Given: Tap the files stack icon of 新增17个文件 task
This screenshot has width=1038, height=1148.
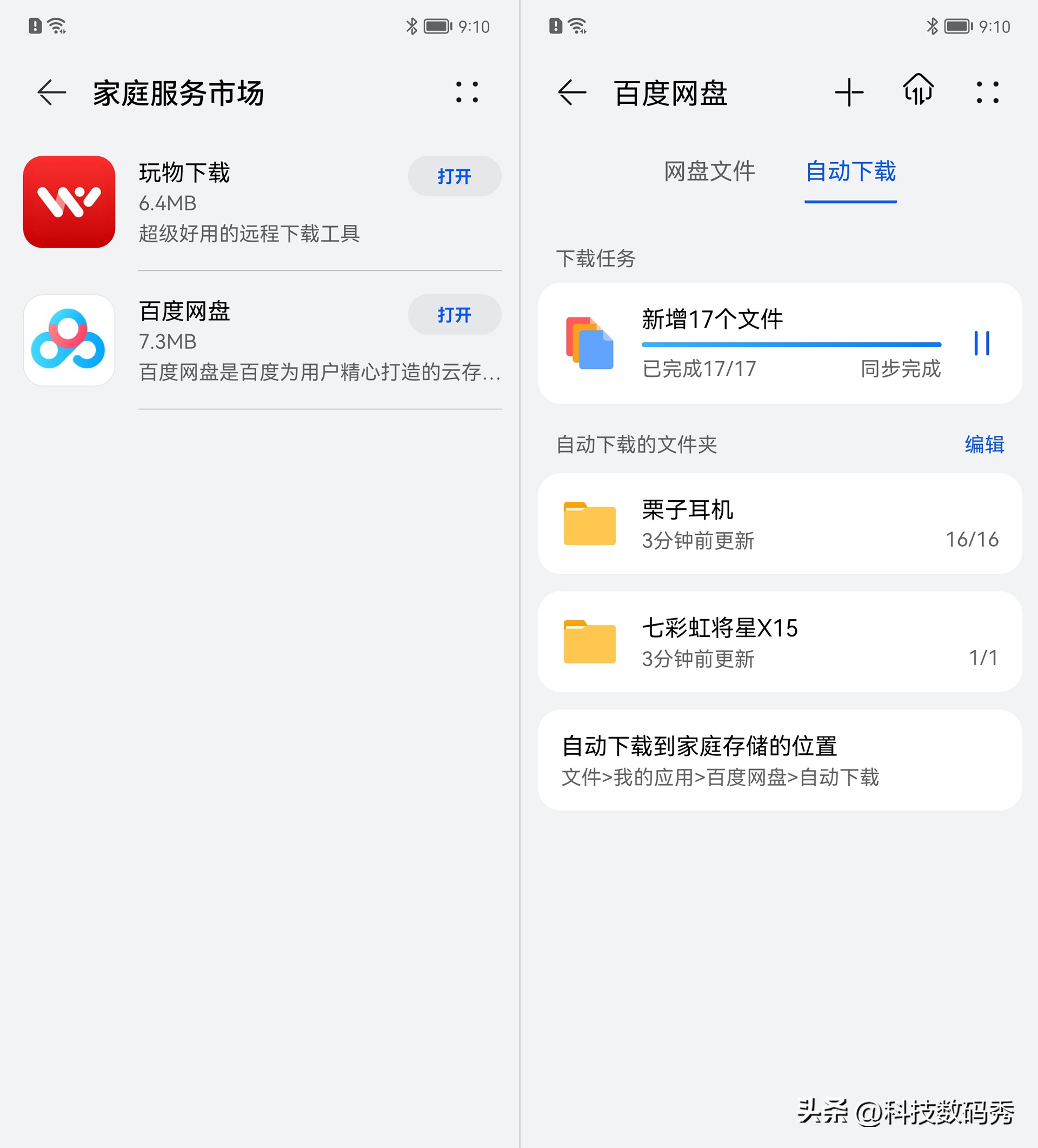Looking at the screenshot, I should click(589, 343).
